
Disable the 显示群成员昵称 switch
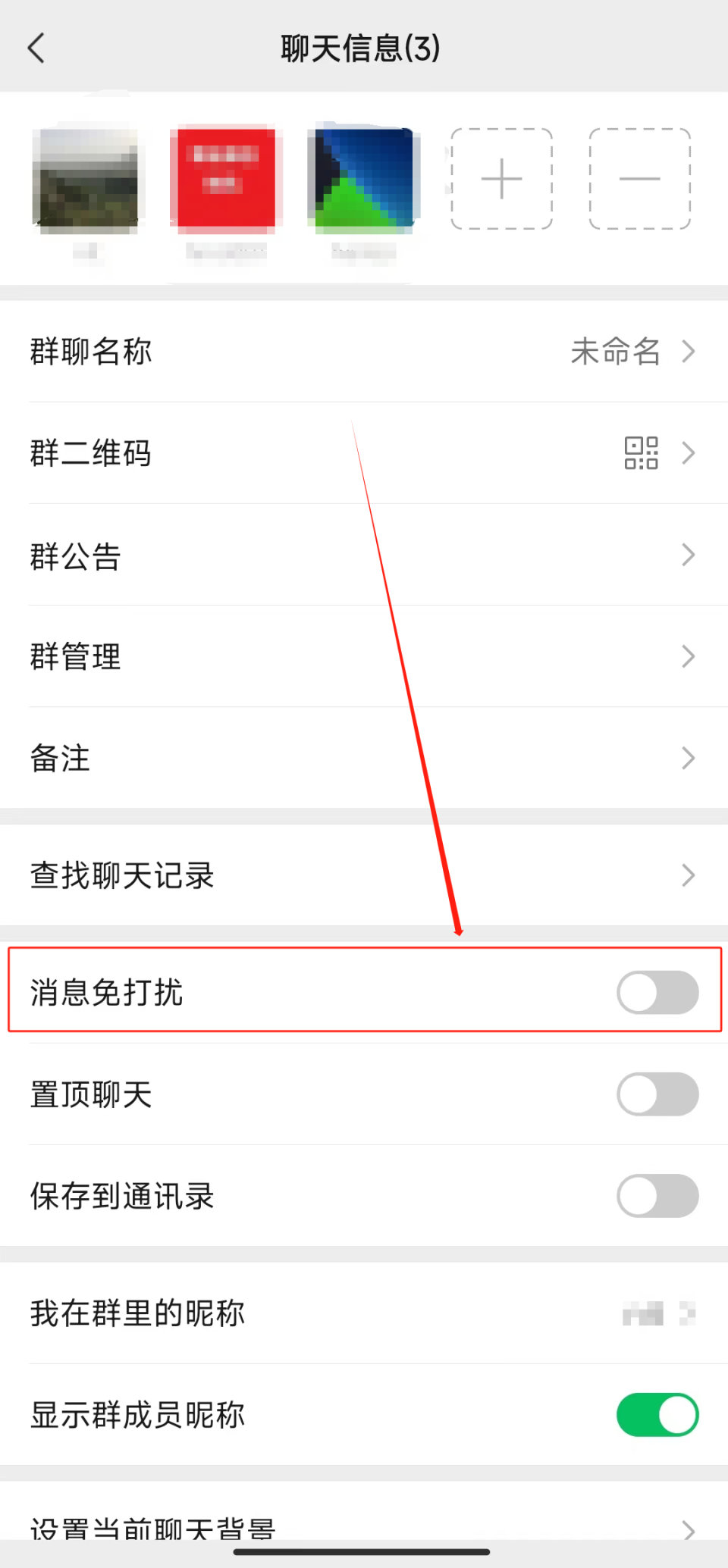coord(657,1415)
